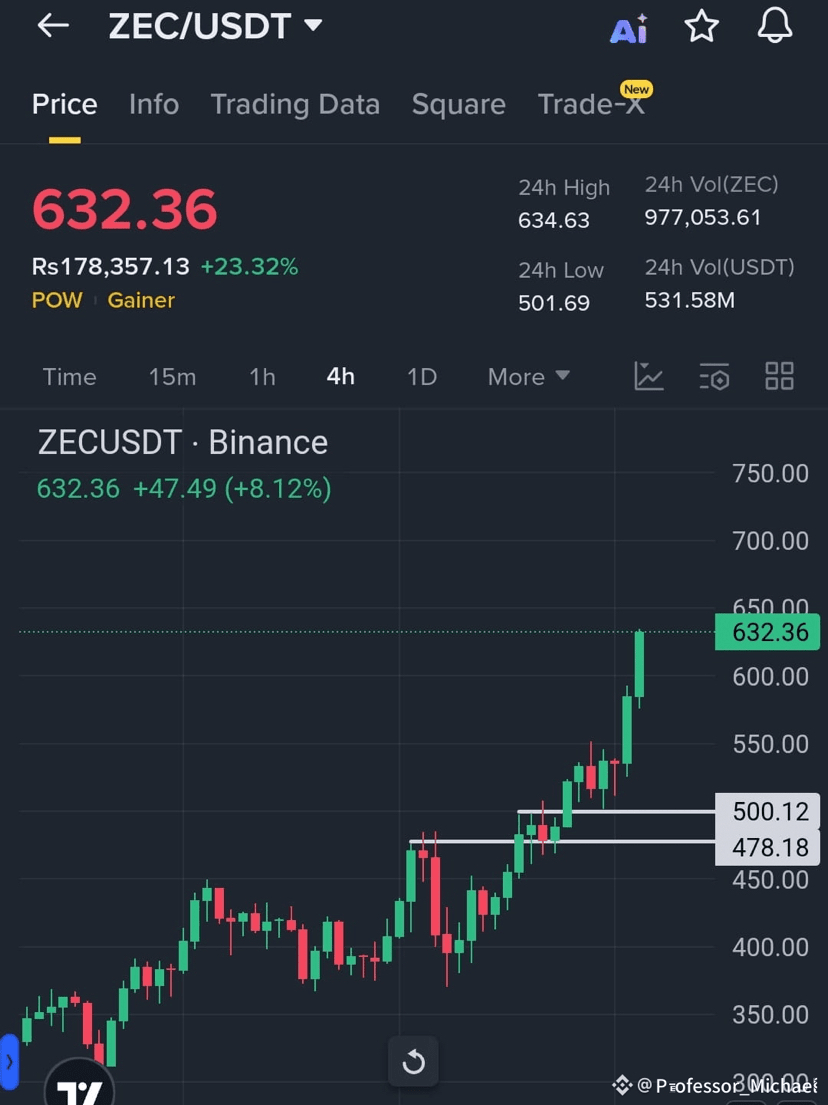Open the AI analysis icon
Viewport: 828px width, 1105px height.
[629, 29]
